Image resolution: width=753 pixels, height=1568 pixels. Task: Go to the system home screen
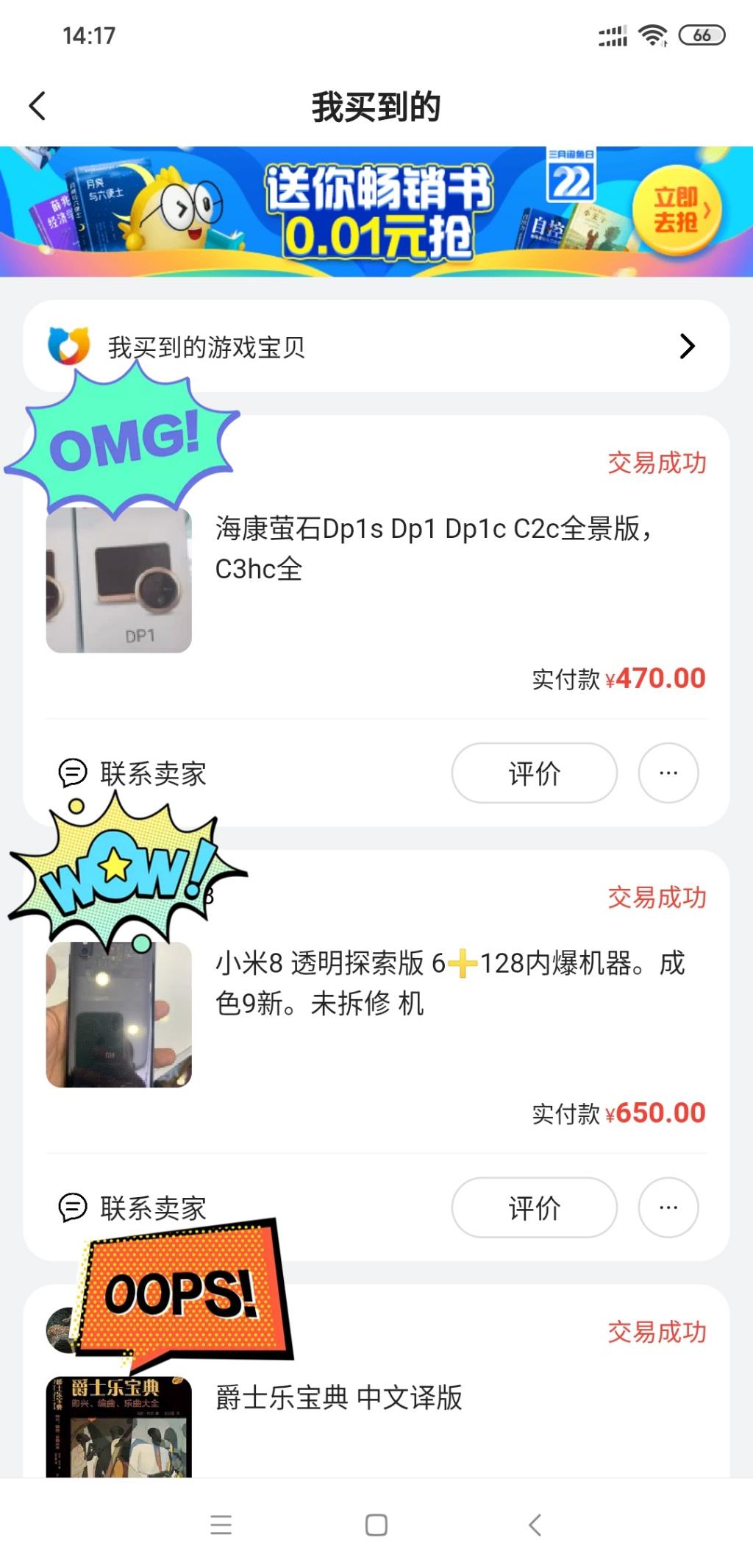(x=376, y=1525)
